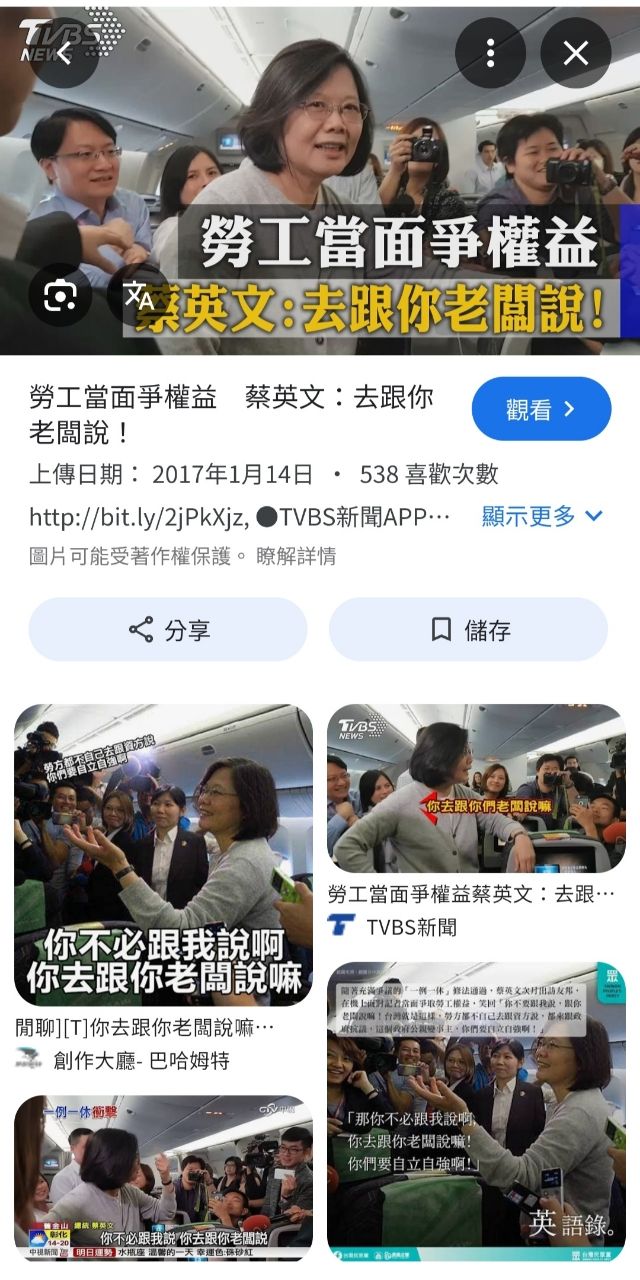
Task: Translate text in the image
Action: [x=139, y=294]
